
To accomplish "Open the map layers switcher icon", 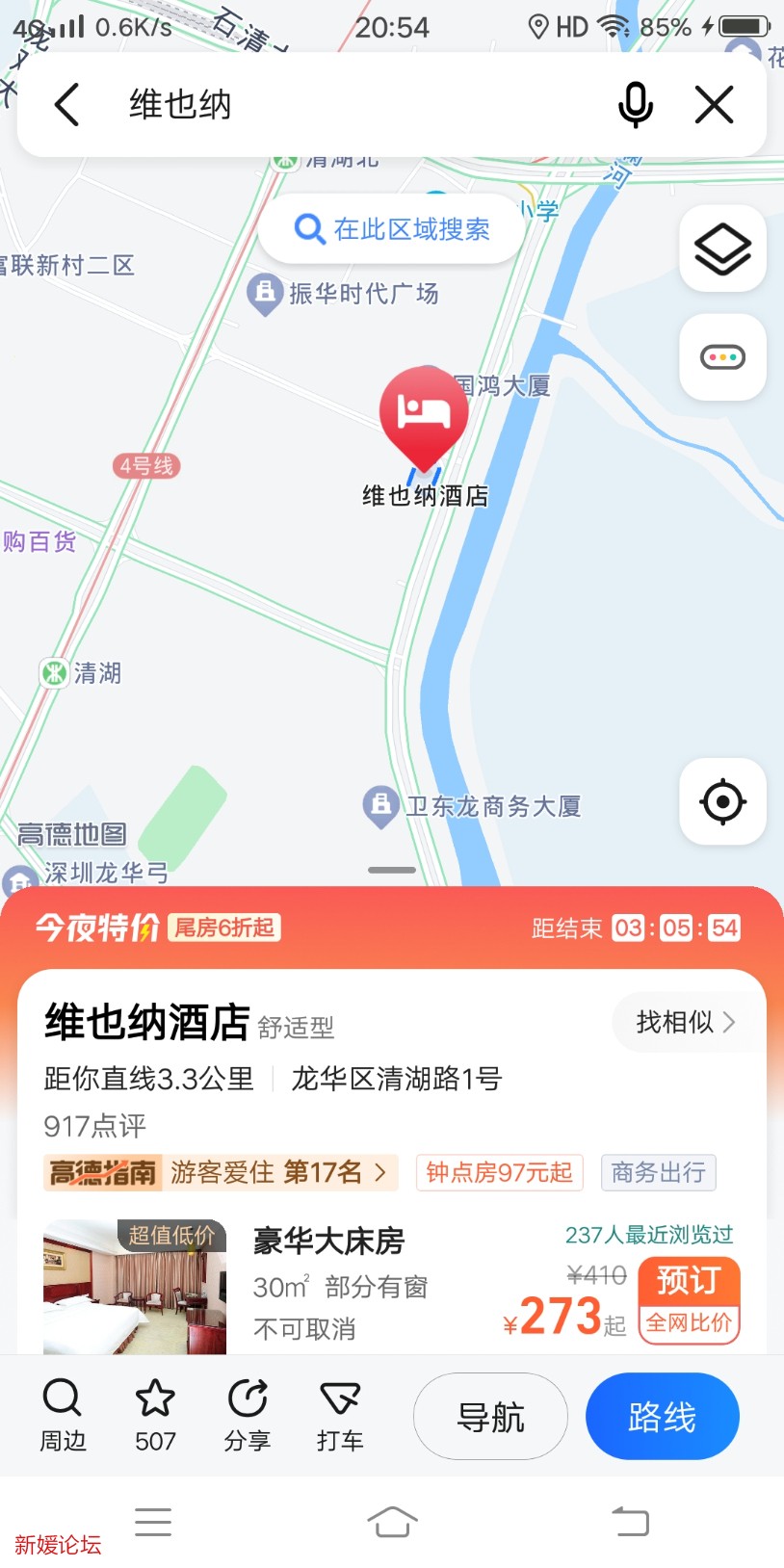I will click(x=721, y=249).
